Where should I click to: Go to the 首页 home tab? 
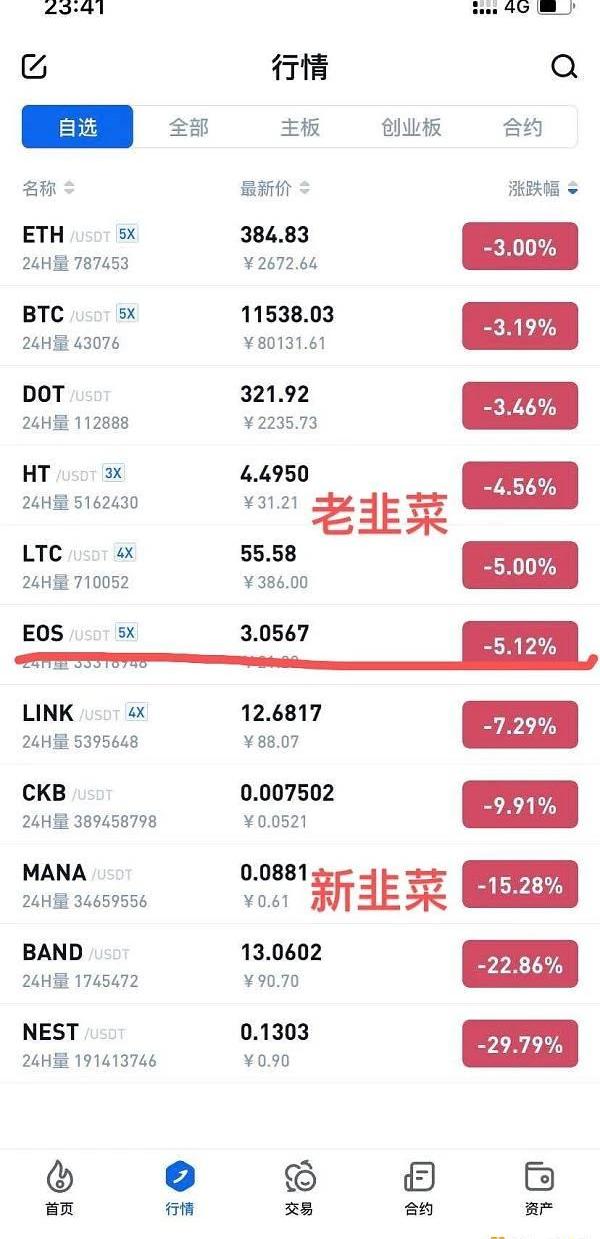(59, 1188)
